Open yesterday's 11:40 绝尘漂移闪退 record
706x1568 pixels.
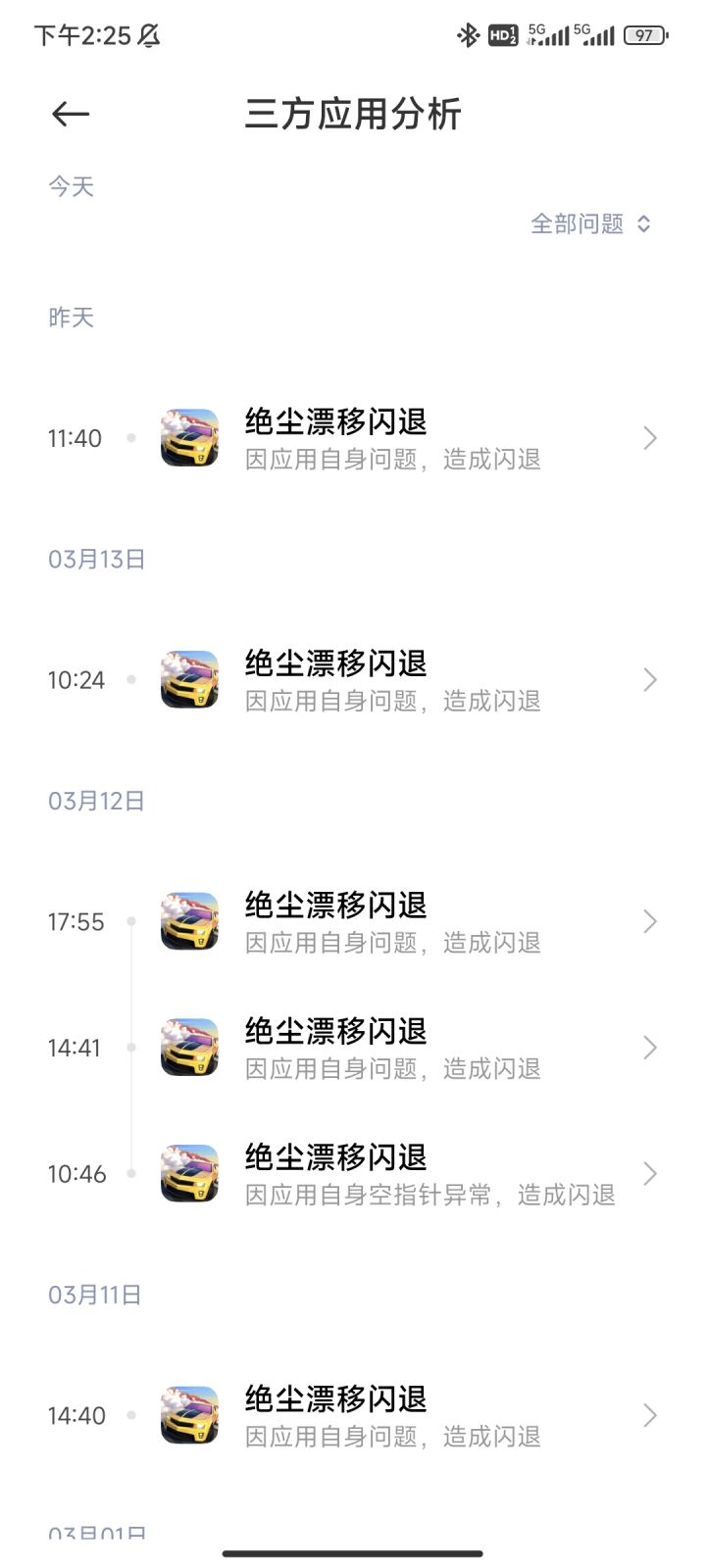[x=392, y=438]
